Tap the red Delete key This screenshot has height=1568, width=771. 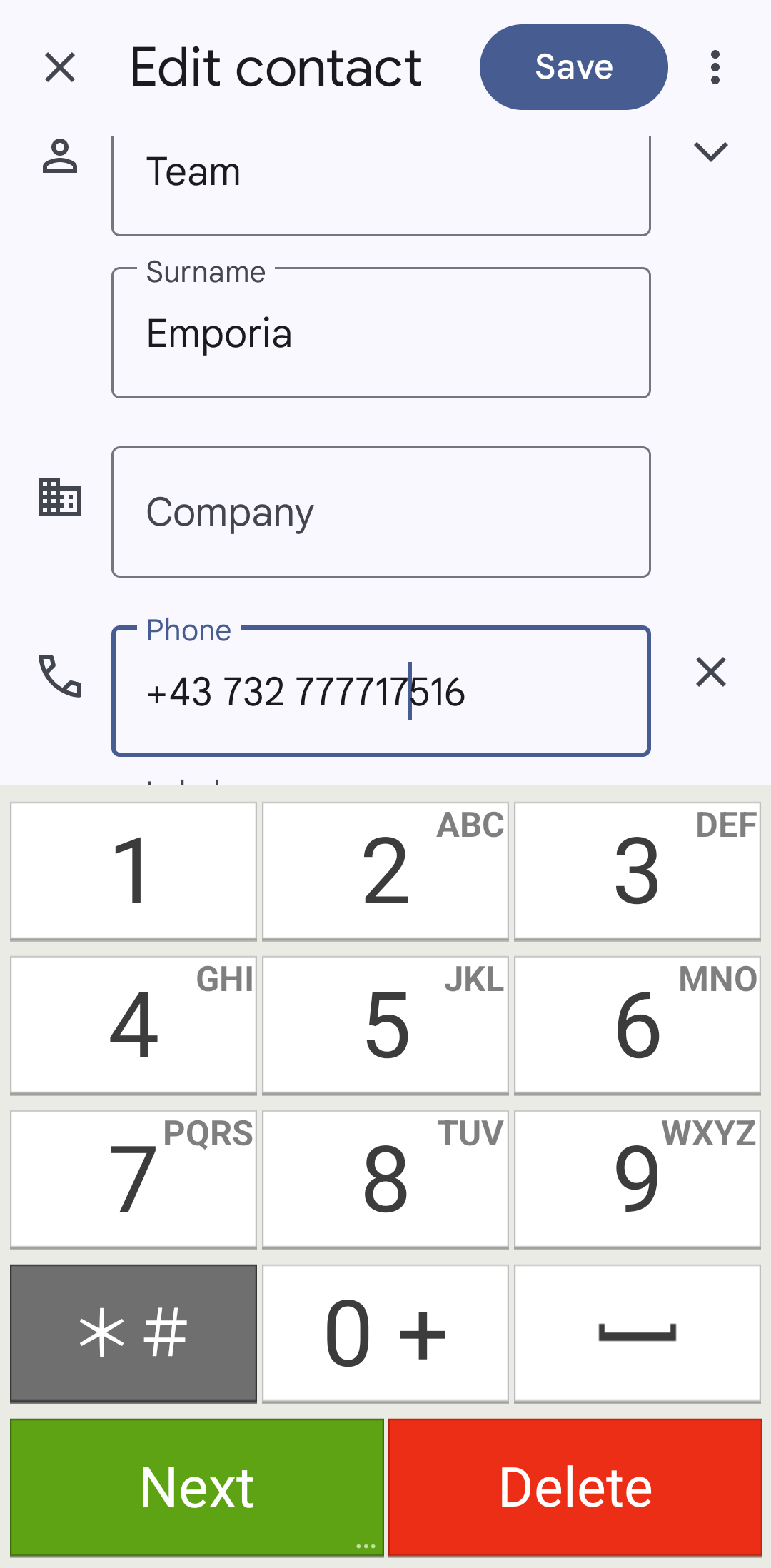coord(575,1487)
